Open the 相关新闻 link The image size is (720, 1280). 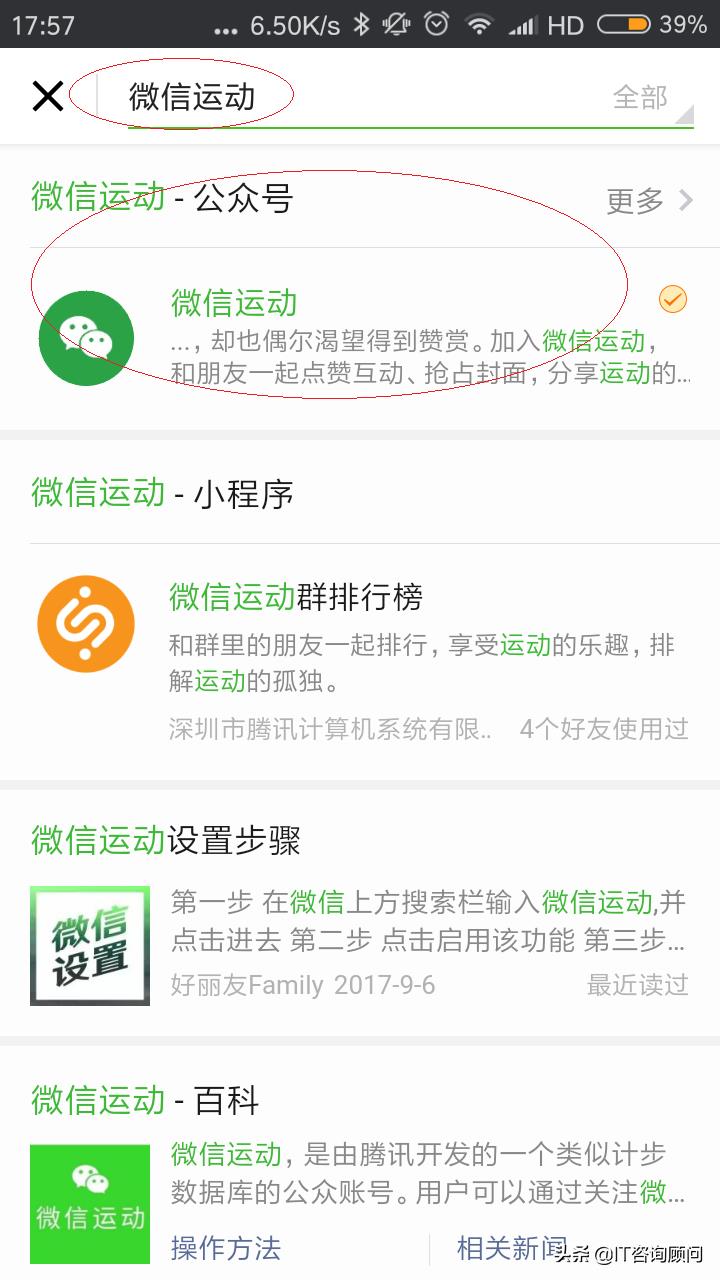pos(512,1248)
